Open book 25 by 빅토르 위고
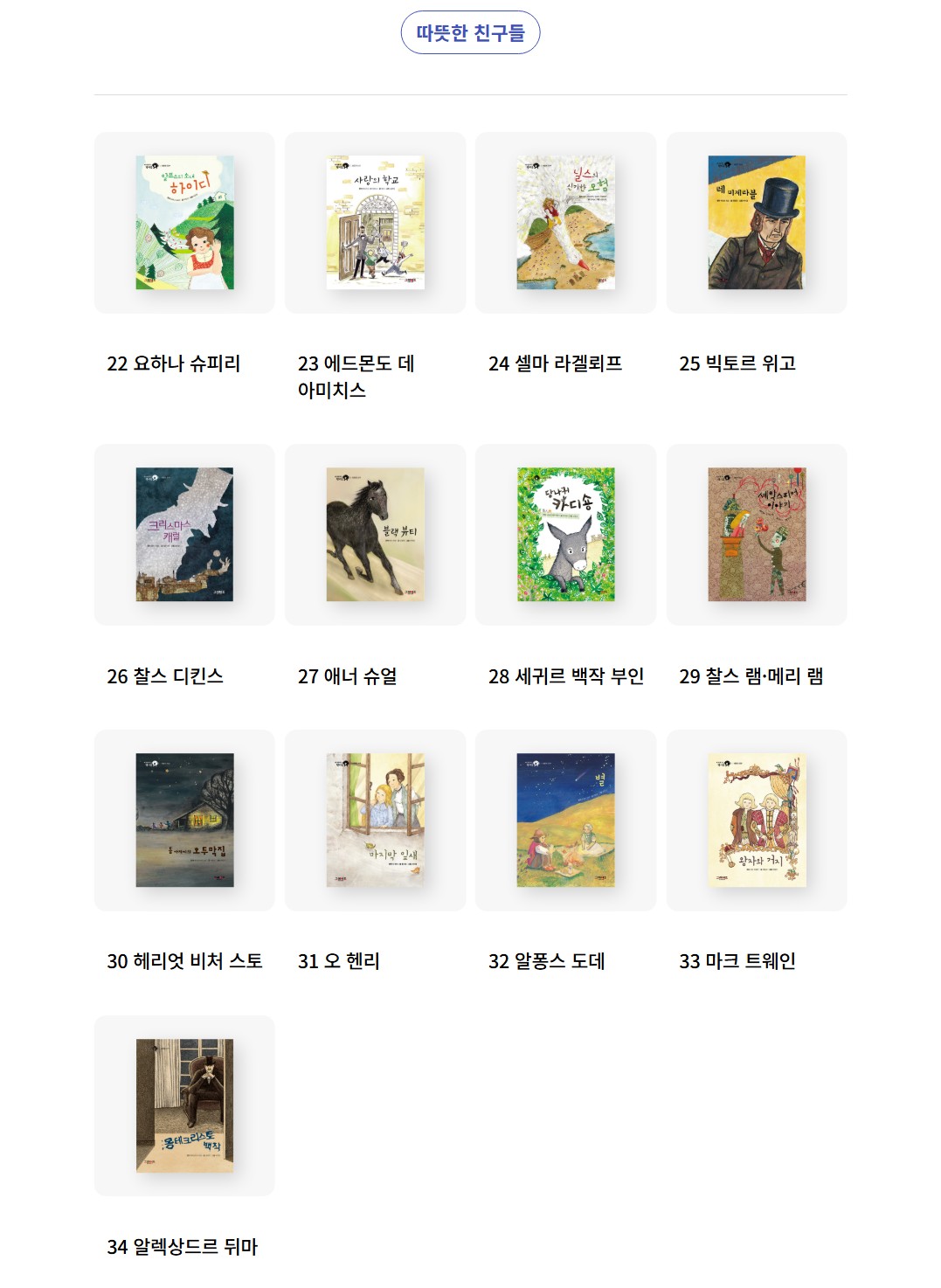 (x=756, y=223)
